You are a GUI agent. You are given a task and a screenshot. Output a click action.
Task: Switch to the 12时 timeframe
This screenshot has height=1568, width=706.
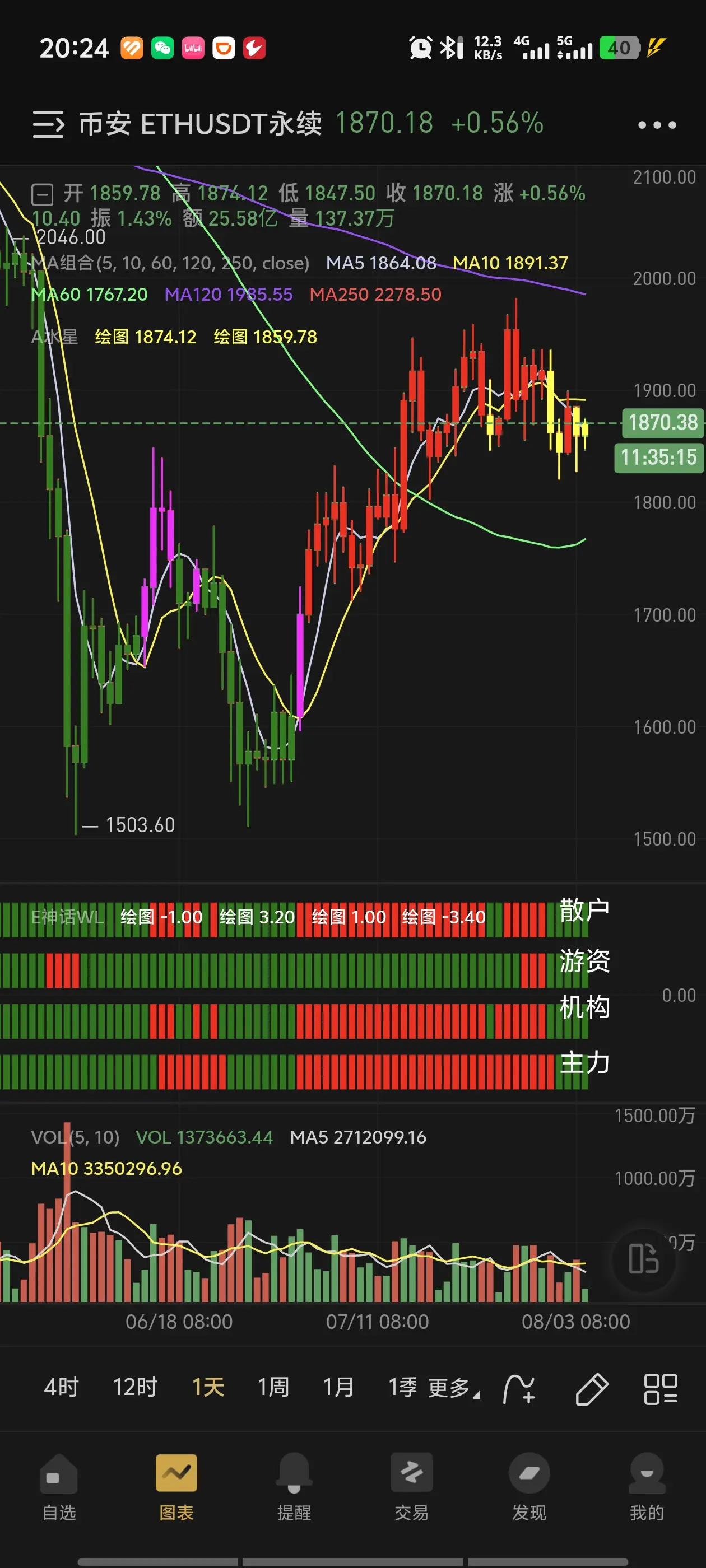point(135,1387)
